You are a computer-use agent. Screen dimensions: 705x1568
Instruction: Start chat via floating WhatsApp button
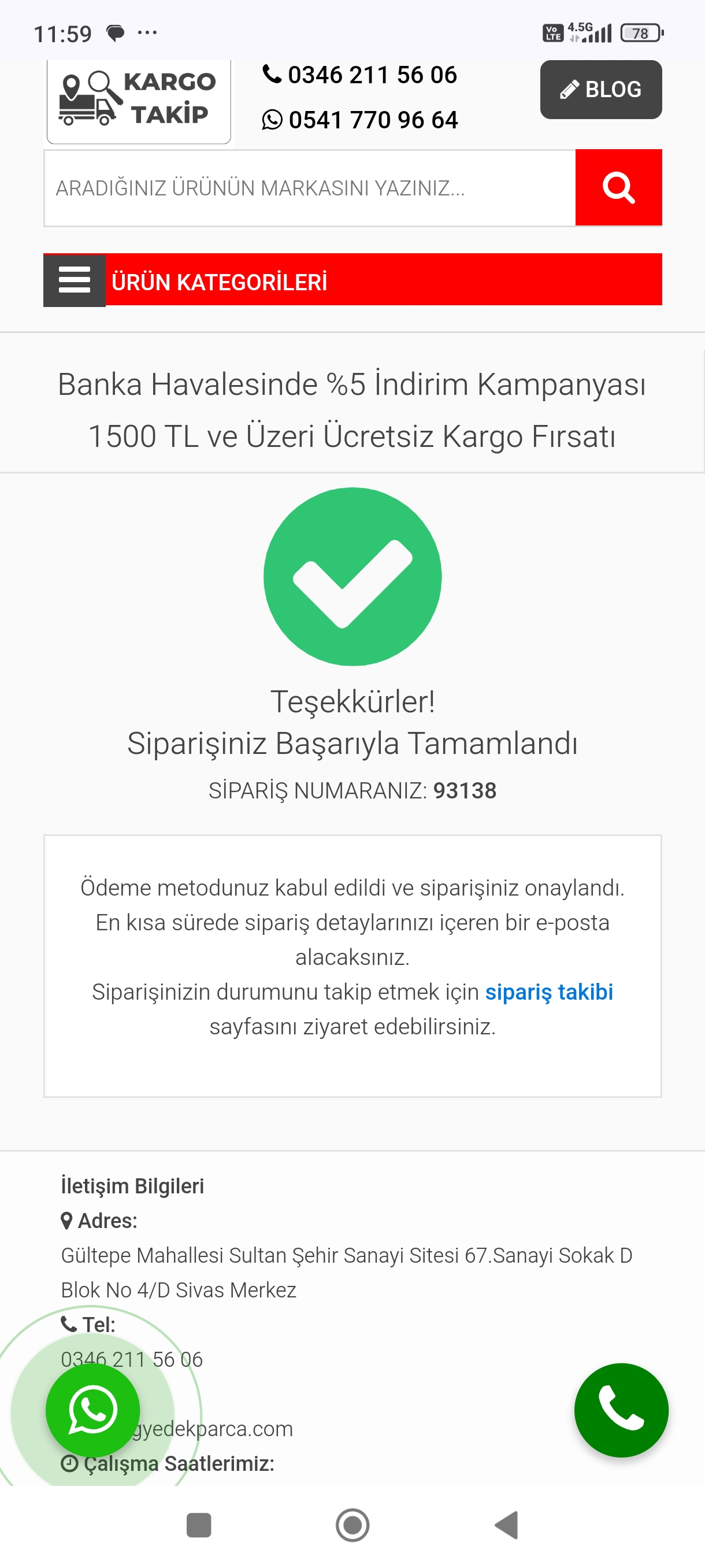[92, 1410]
